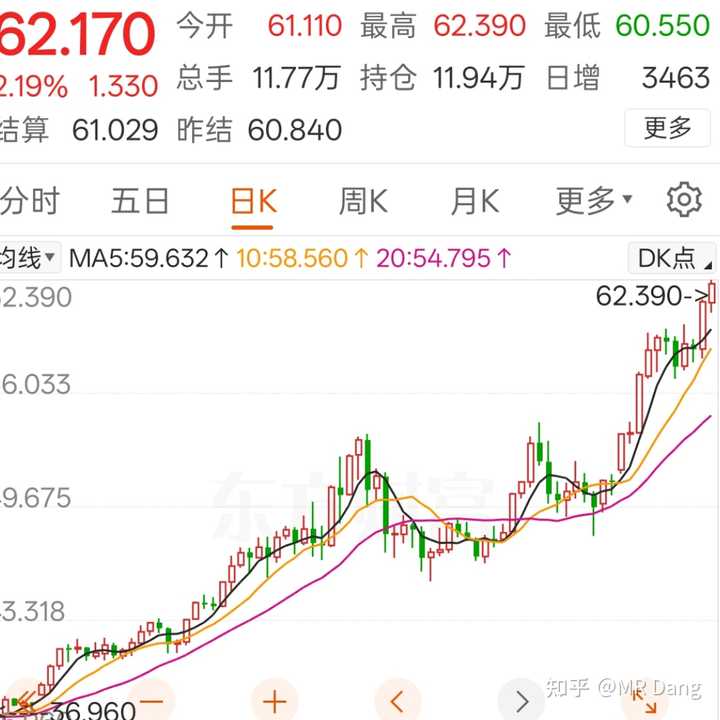
Task: Toggle the DK点 option
Action: coord(672,258)
